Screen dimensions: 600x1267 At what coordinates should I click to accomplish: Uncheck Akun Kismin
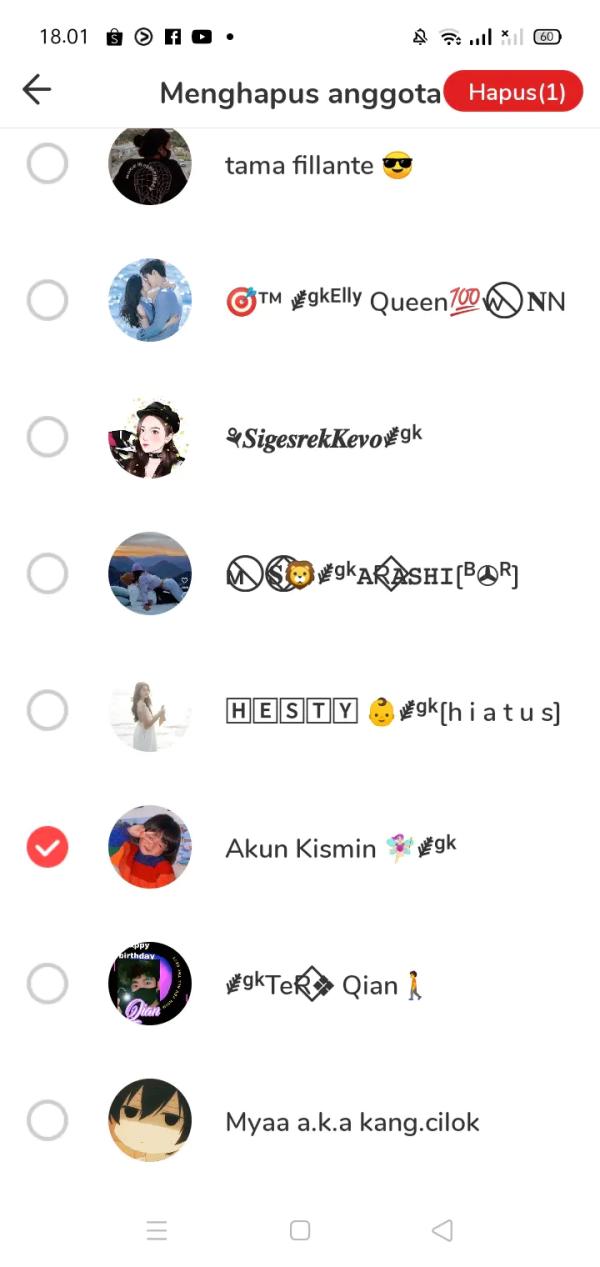pos(47,848)
